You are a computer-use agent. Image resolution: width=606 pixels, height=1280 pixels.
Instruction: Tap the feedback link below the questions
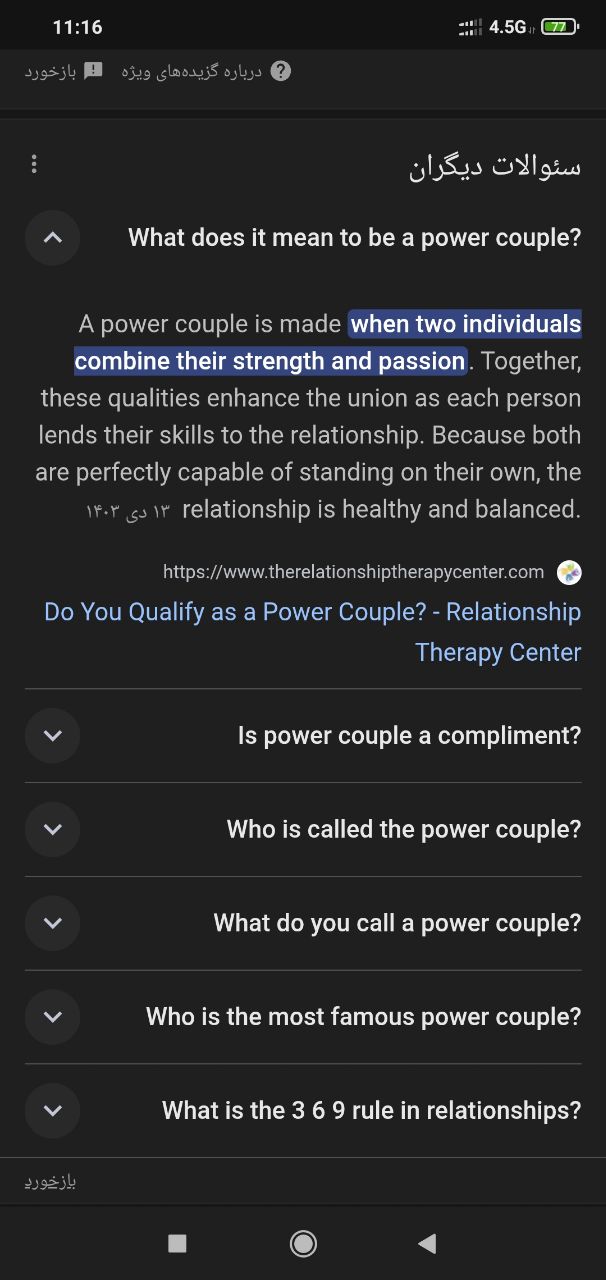point(51,1182)
